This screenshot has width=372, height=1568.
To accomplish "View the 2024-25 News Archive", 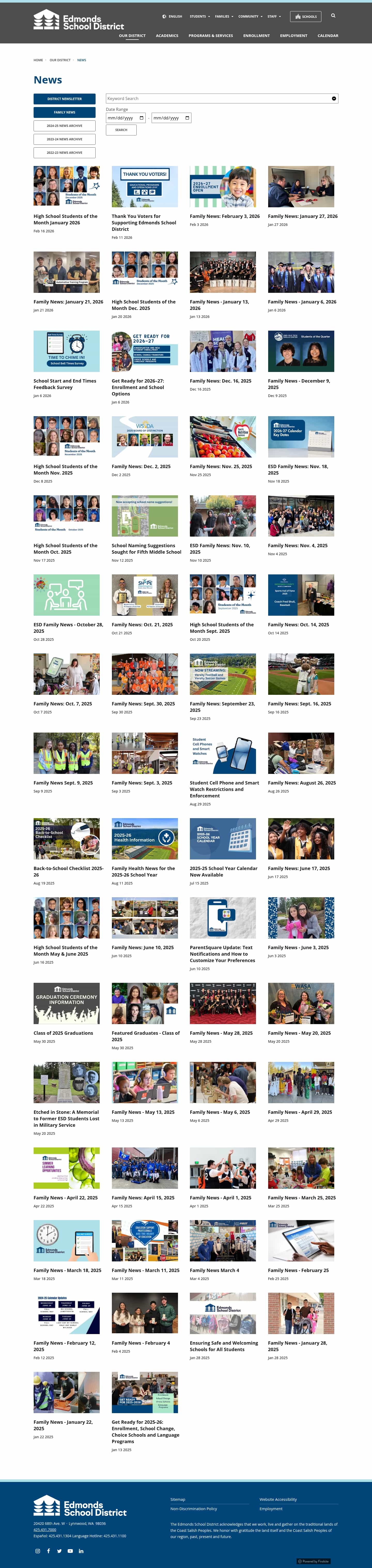I will [64, 125].
